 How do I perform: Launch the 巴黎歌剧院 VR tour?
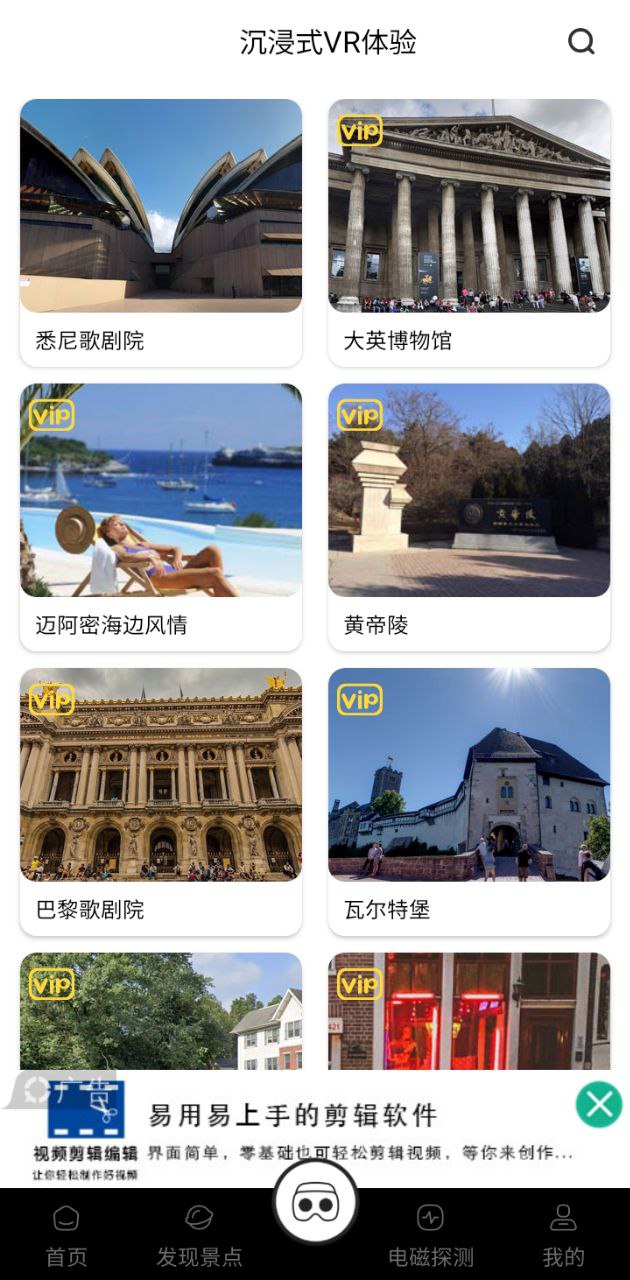click(x=161, y=800)
